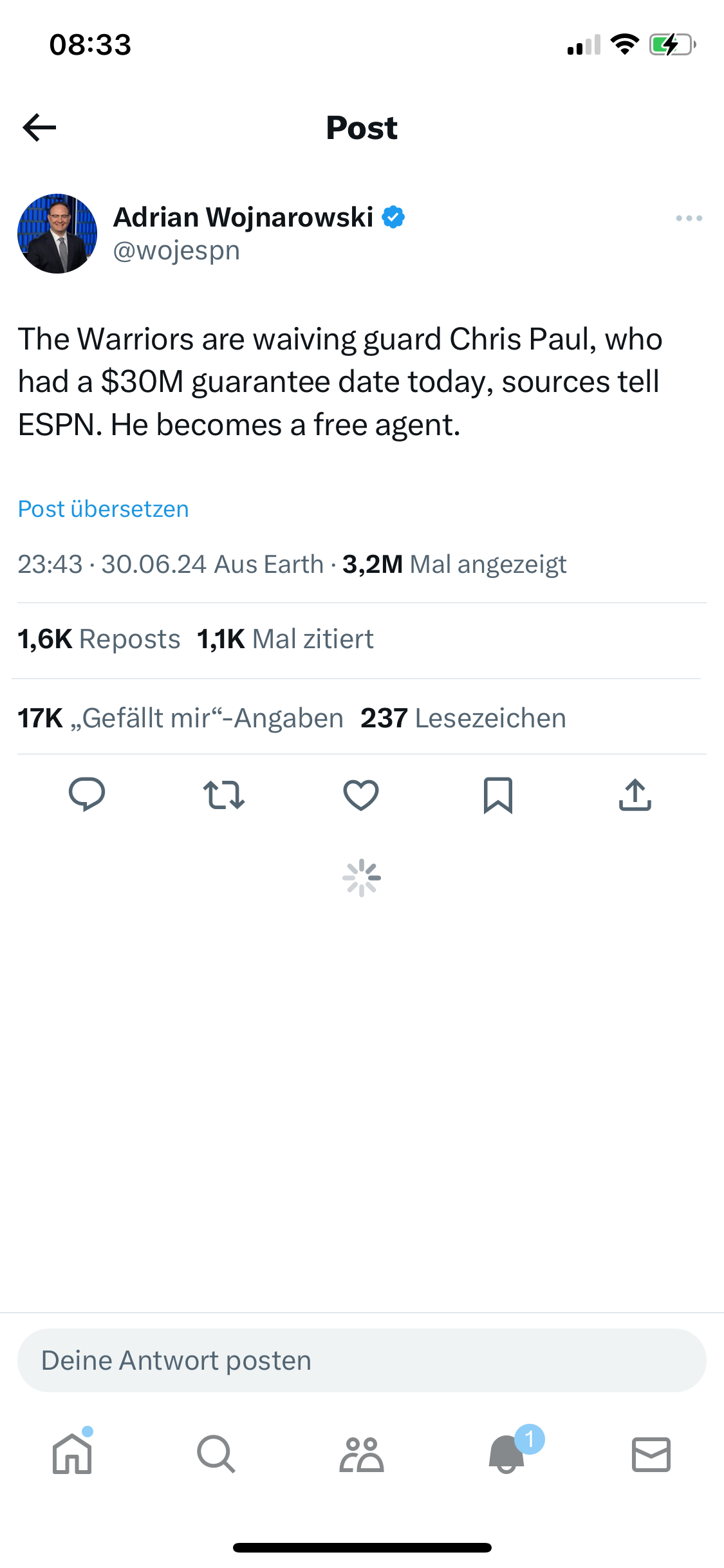Like the post with the heart icon

coord(361,795)
